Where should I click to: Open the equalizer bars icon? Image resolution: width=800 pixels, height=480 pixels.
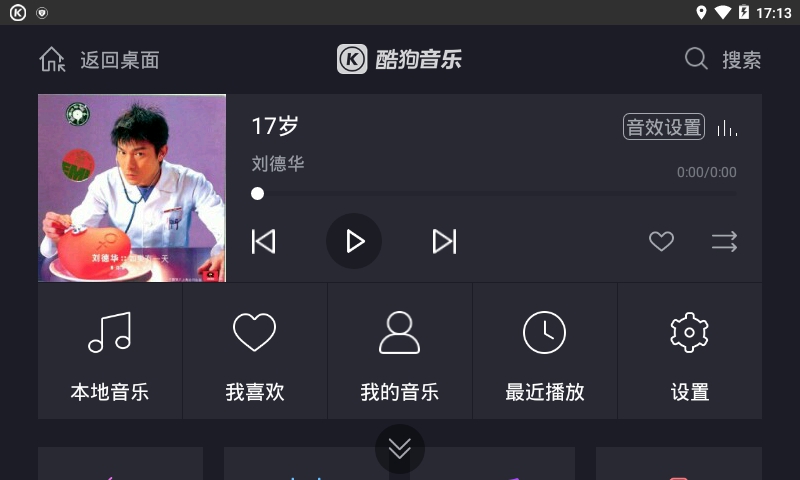tap(727, 128)
